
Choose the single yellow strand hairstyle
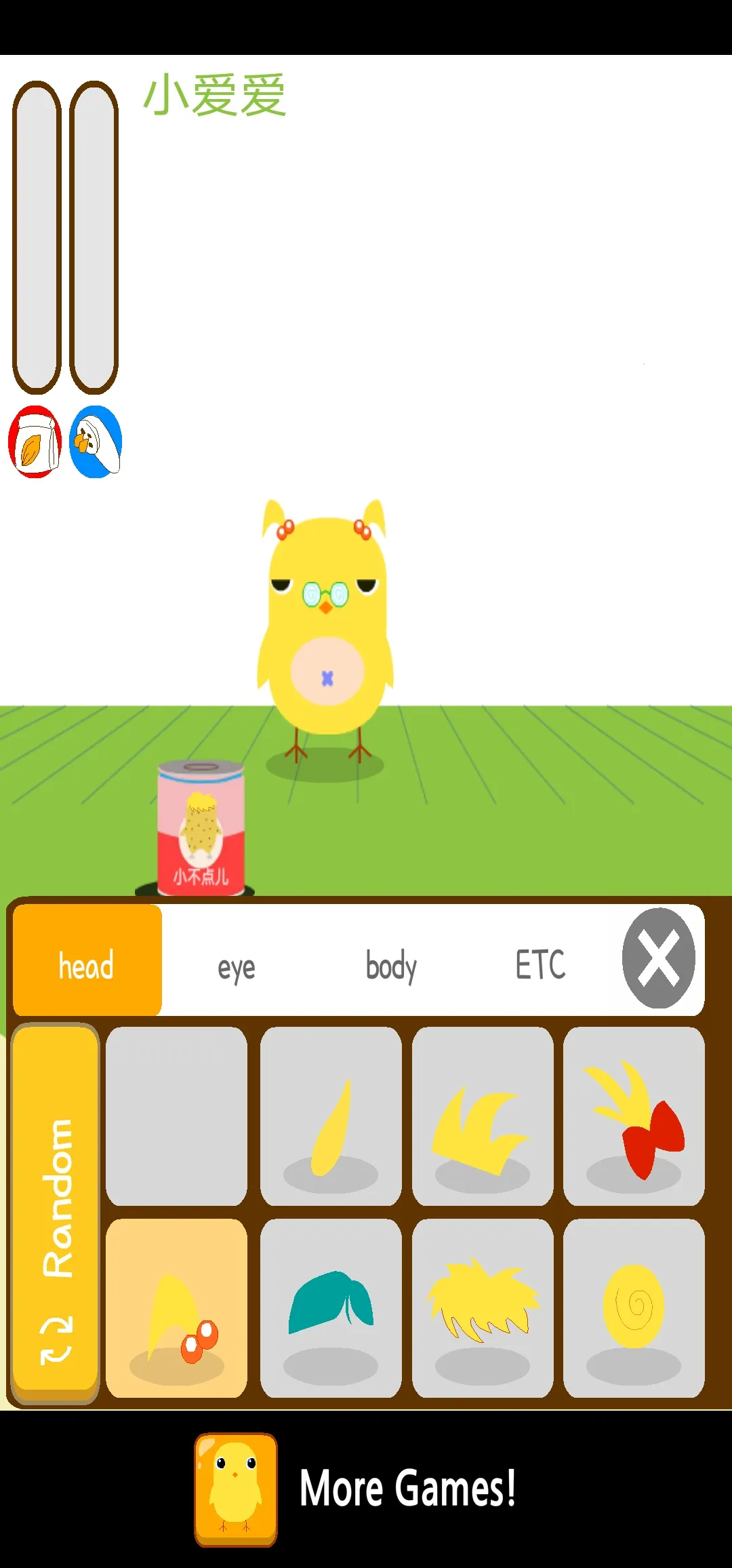click(331, 1116)
